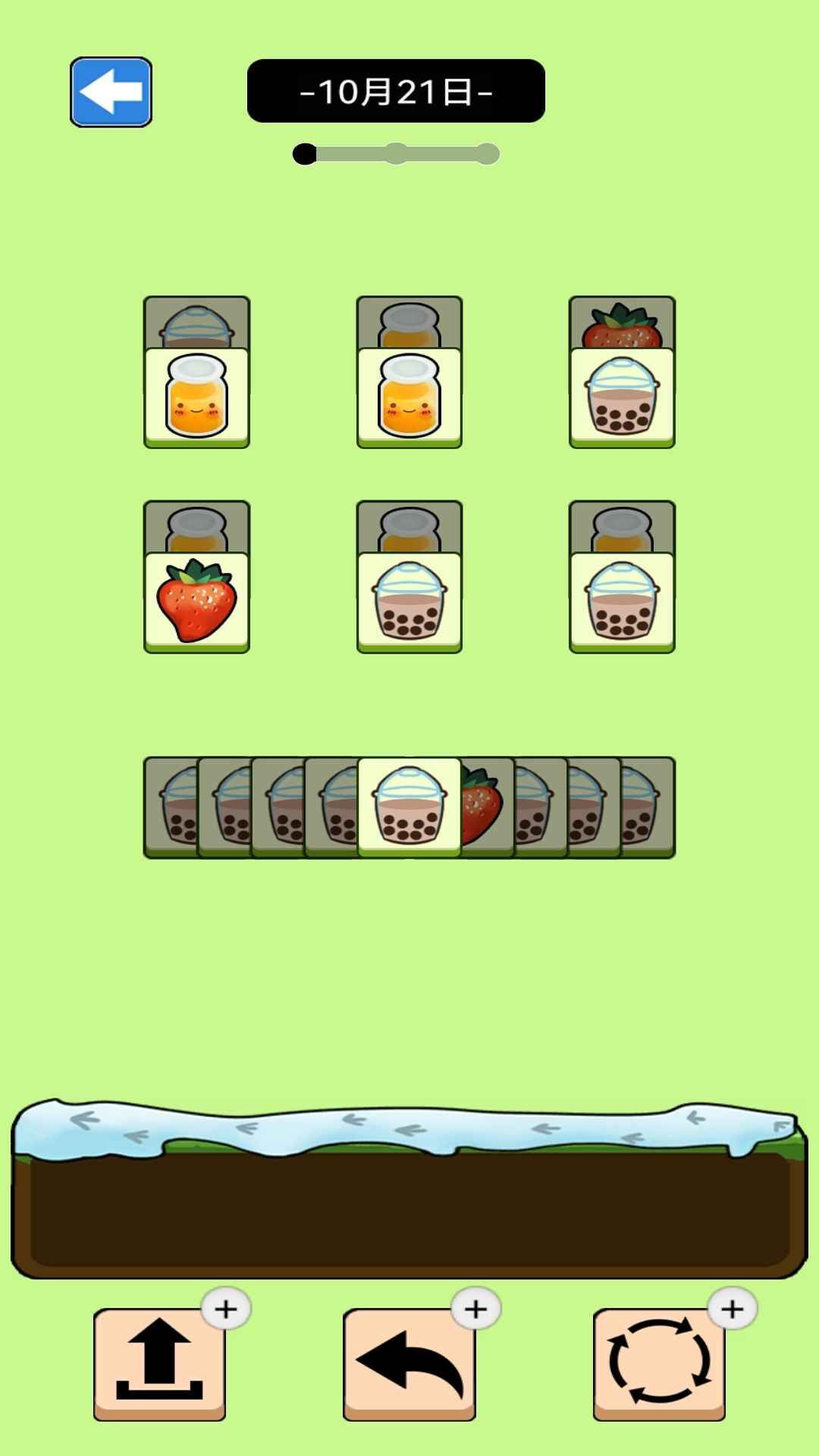The height and width of the screenshot is (1456, 819).
Task: Use the move-out tiles power-up
Action: pyautogui.click(x=159, y=1363)
